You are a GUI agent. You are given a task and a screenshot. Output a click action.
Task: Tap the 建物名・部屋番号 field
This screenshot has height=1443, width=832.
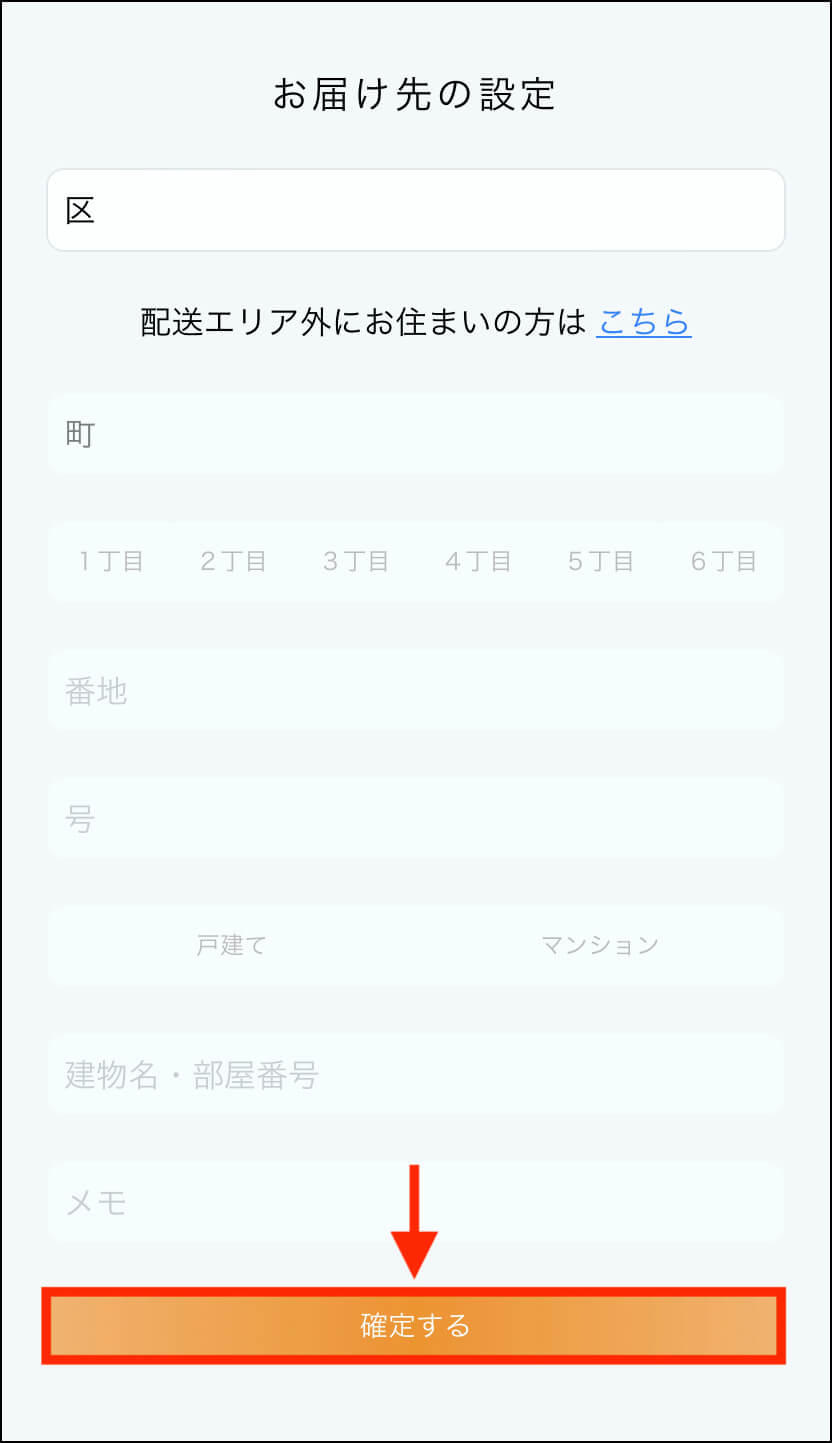coord(416,1075)
